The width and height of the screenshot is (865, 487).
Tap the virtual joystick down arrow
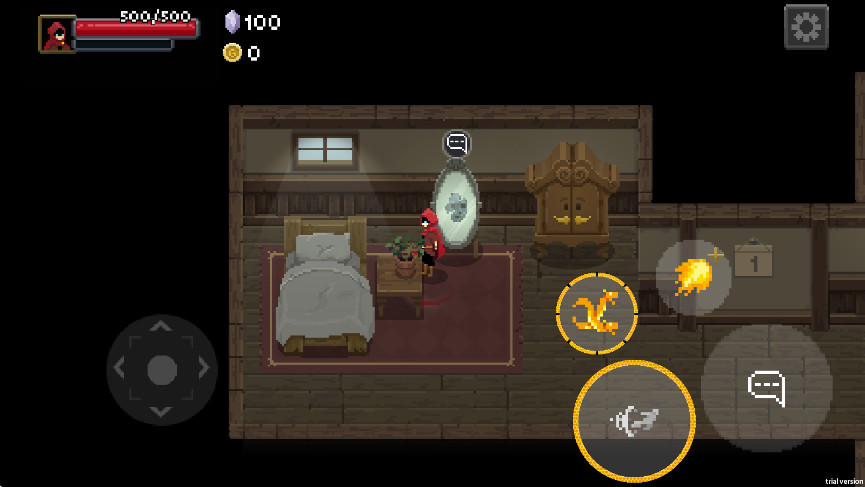[x=161, y=411]
